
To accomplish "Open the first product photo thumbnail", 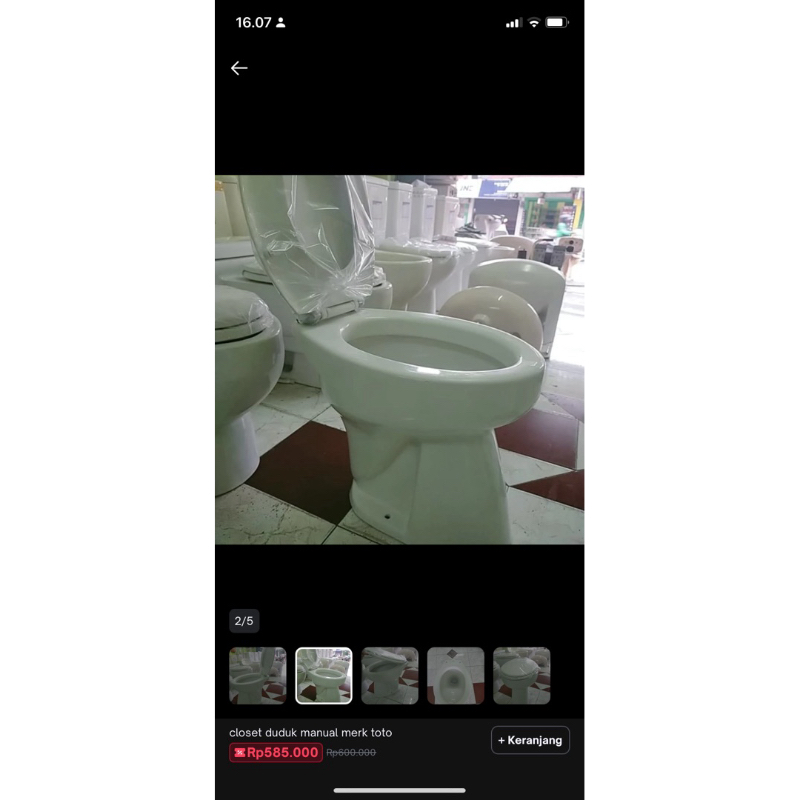I will [257, 676].
